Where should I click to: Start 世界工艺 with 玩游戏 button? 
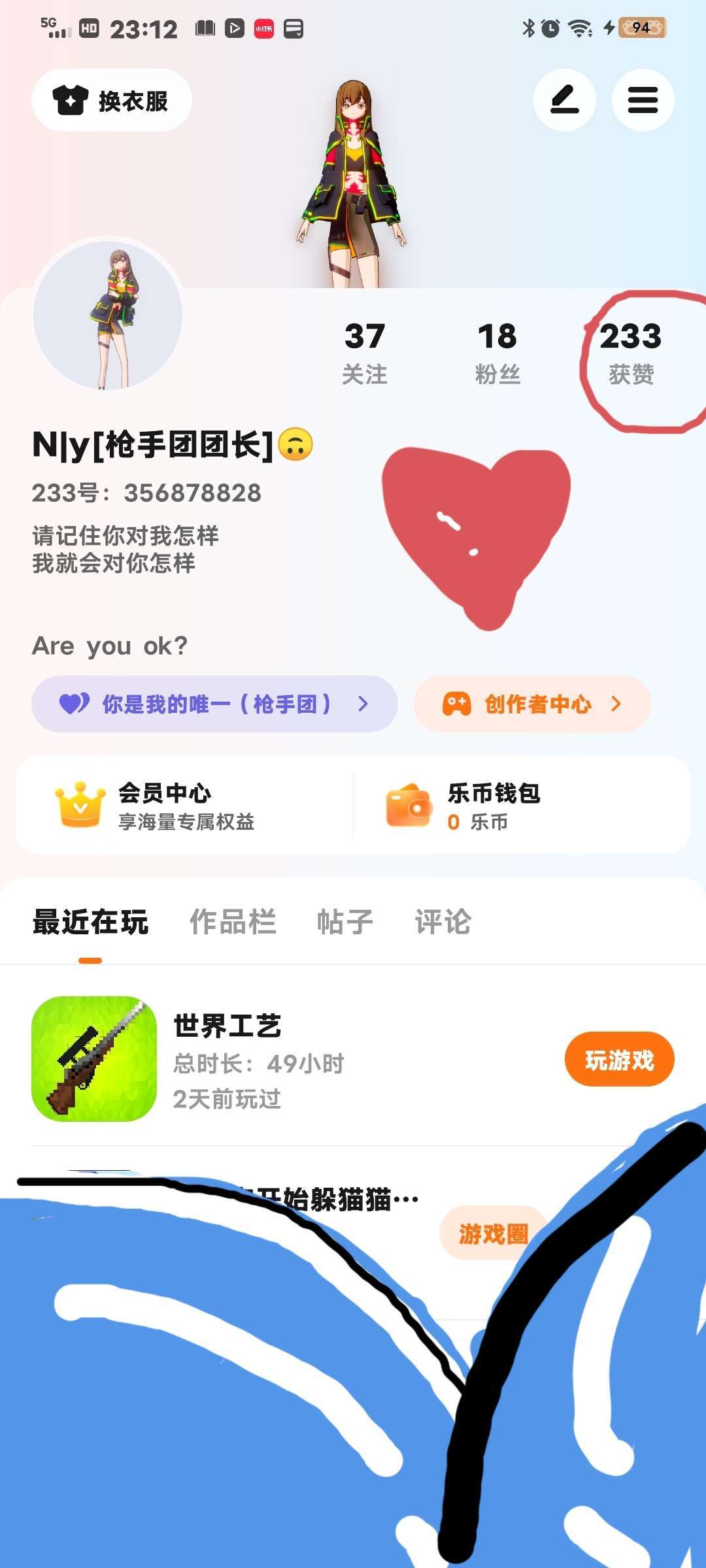[x=619, y=1060]
